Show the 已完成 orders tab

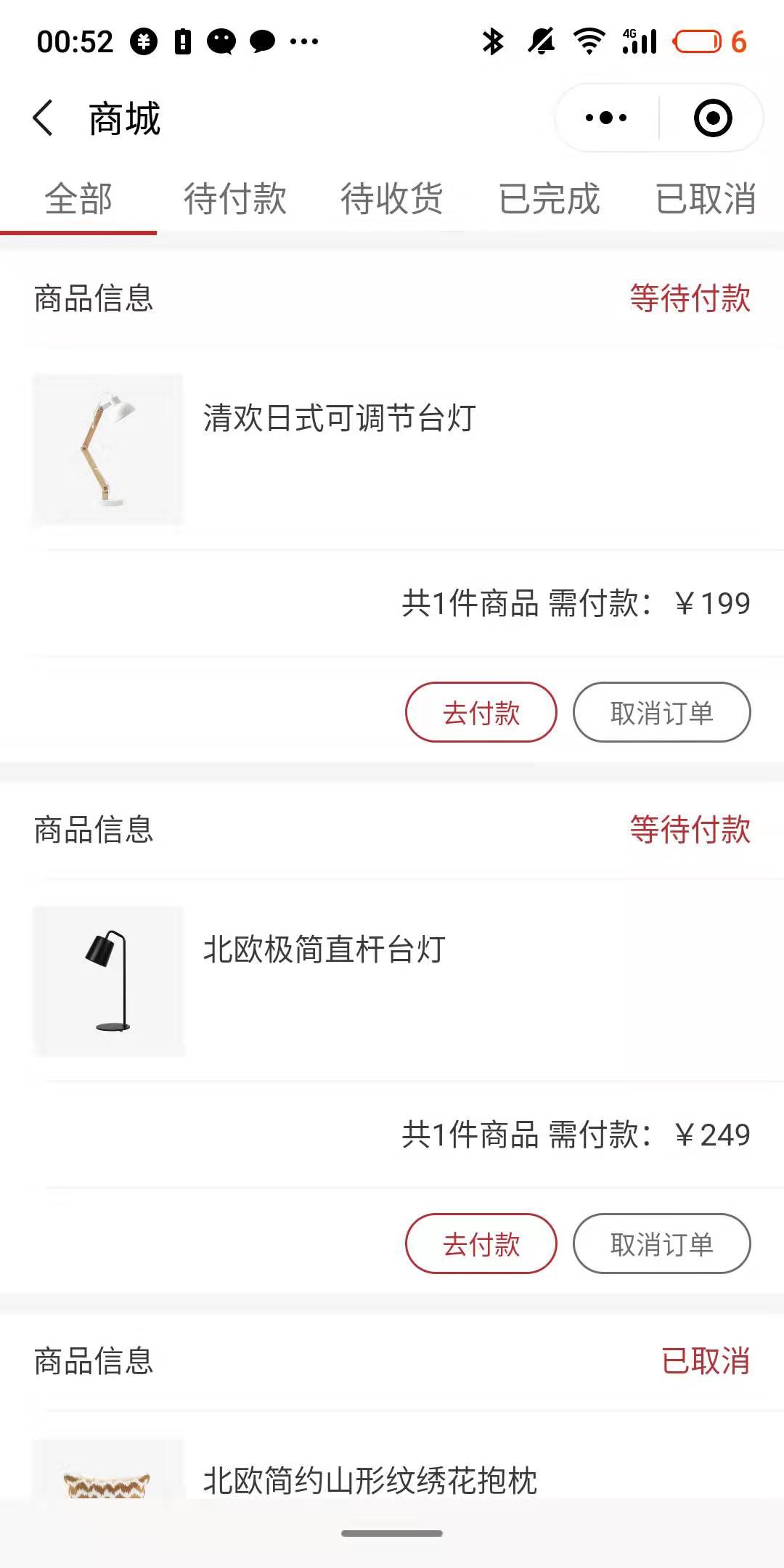point(549,199)
